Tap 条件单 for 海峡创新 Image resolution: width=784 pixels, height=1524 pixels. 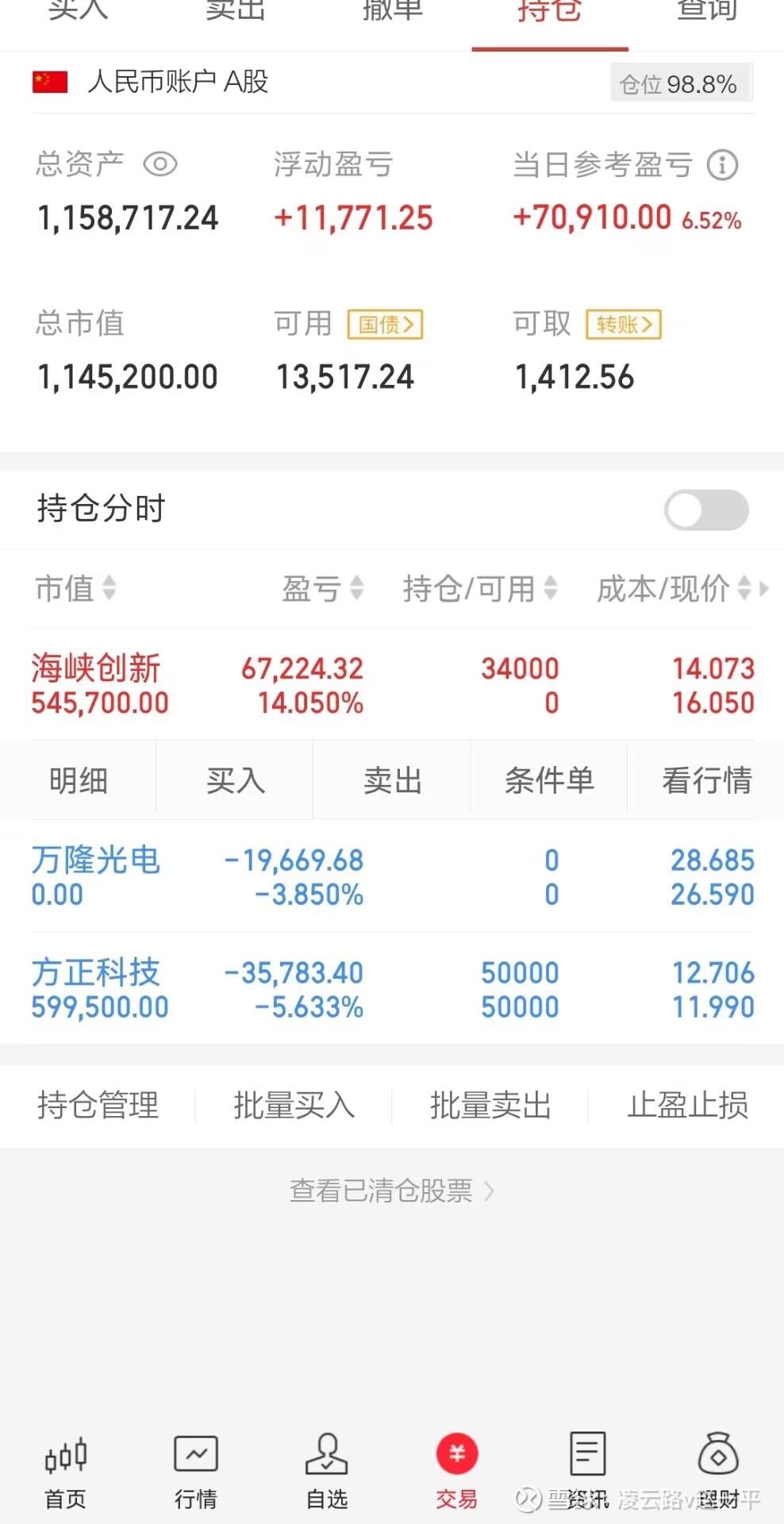point(549,780)
